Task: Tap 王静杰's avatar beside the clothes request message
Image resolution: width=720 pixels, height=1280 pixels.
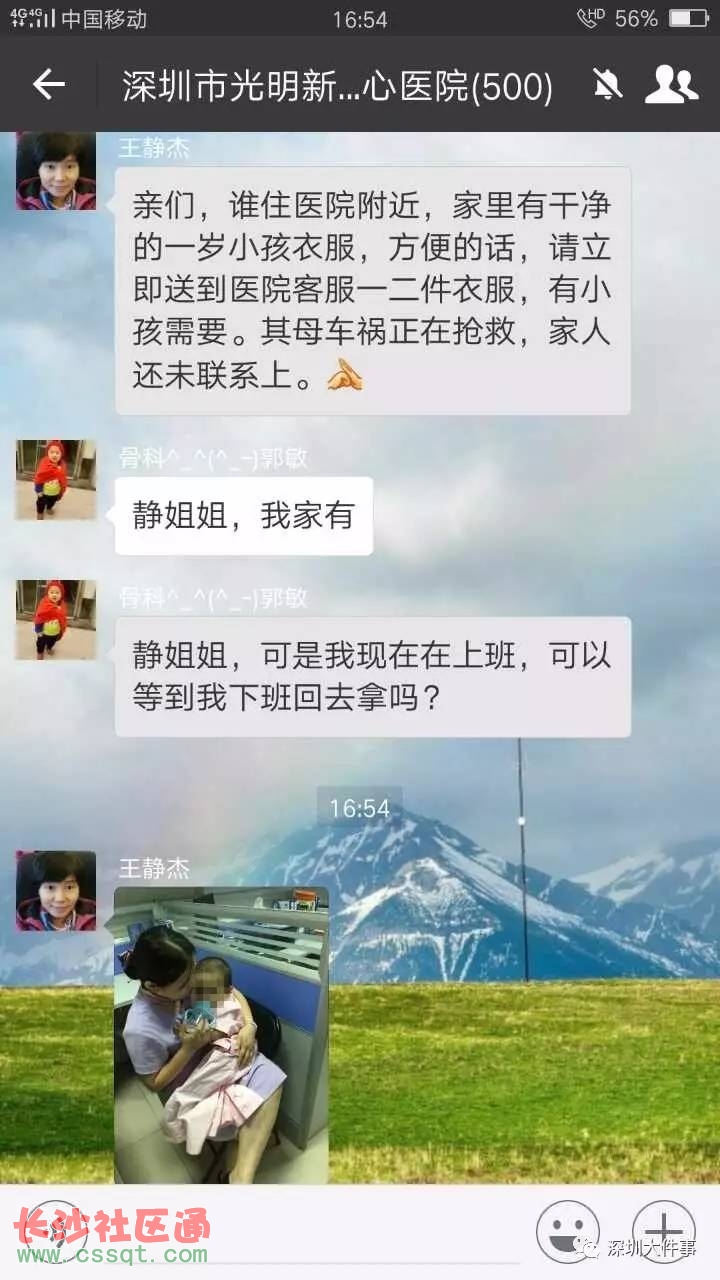Action: pyautogui.click(x=55, y=170)
